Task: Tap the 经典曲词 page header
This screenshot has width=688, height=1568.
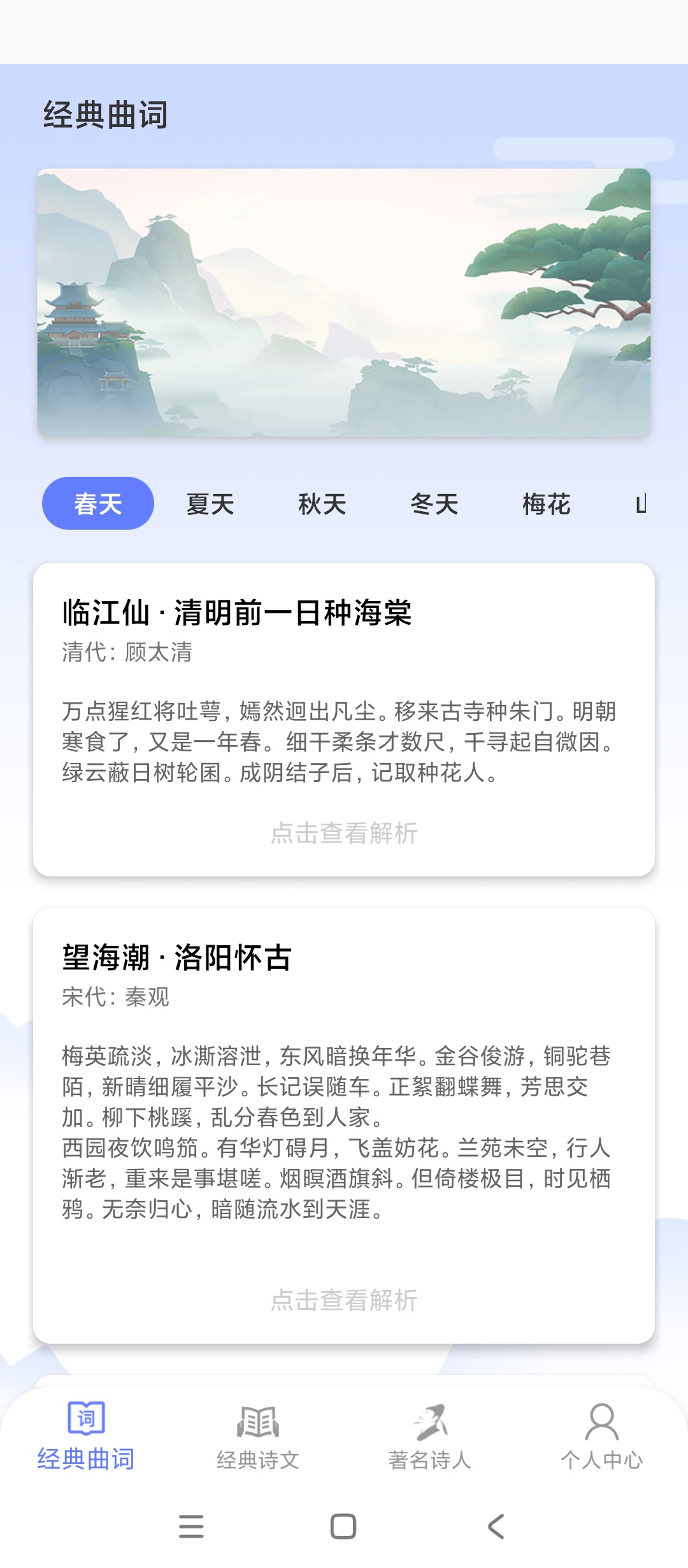Action: [x=104, y=112]
